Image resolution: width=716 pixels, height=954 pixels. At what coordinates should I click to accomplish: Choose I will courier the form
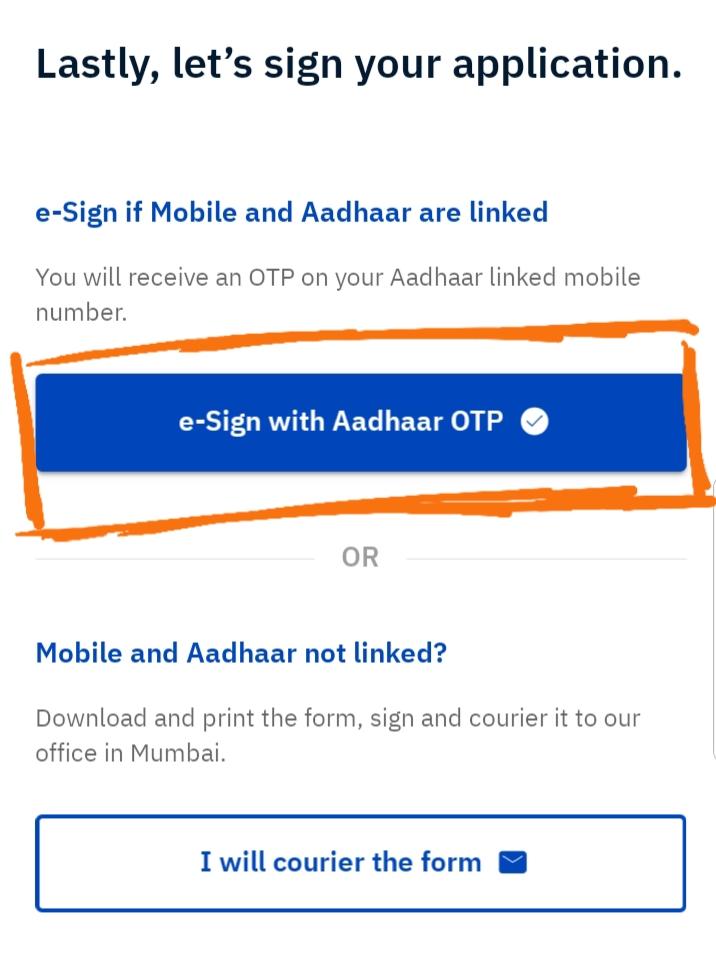(x=361, y=862)
